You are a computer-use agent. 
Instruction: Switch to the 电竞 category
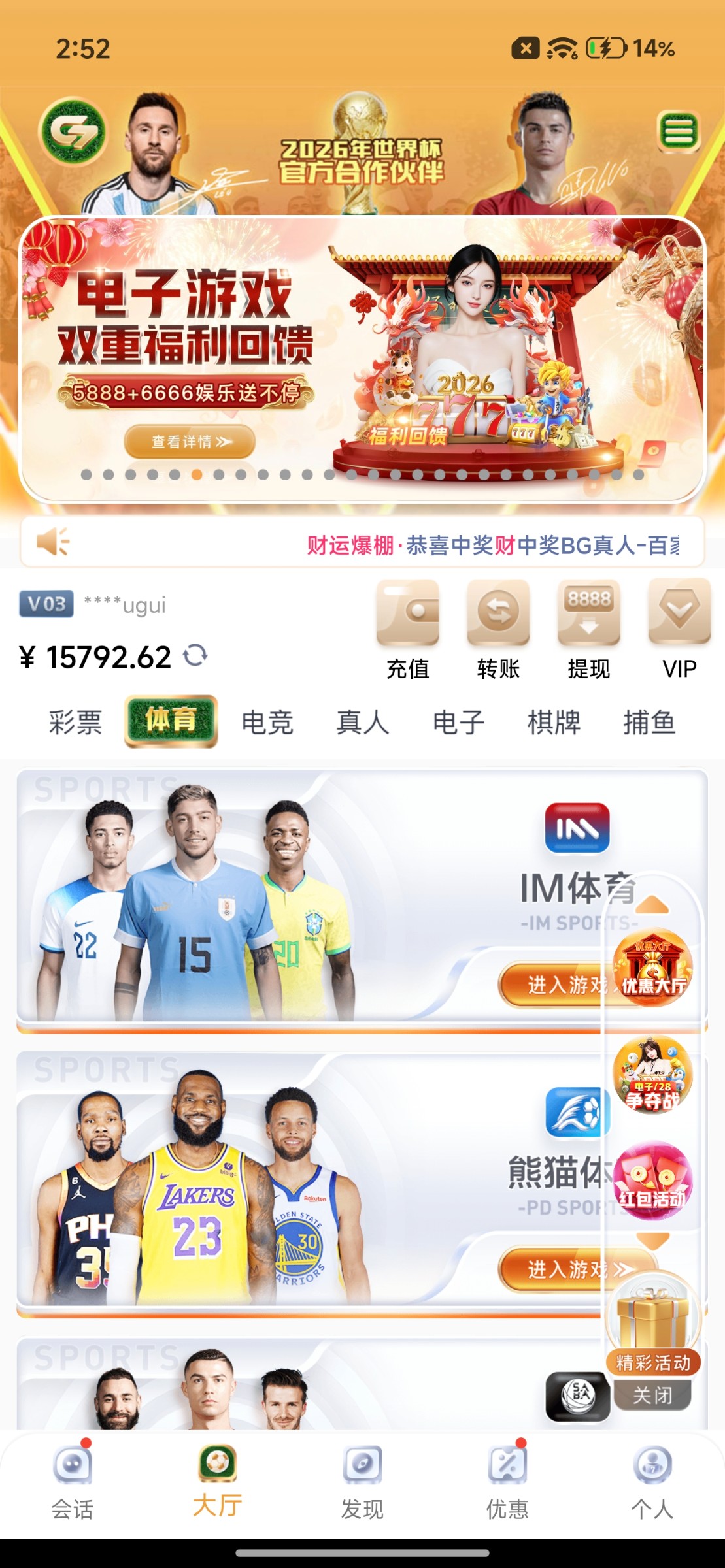(x=267, y=722)
